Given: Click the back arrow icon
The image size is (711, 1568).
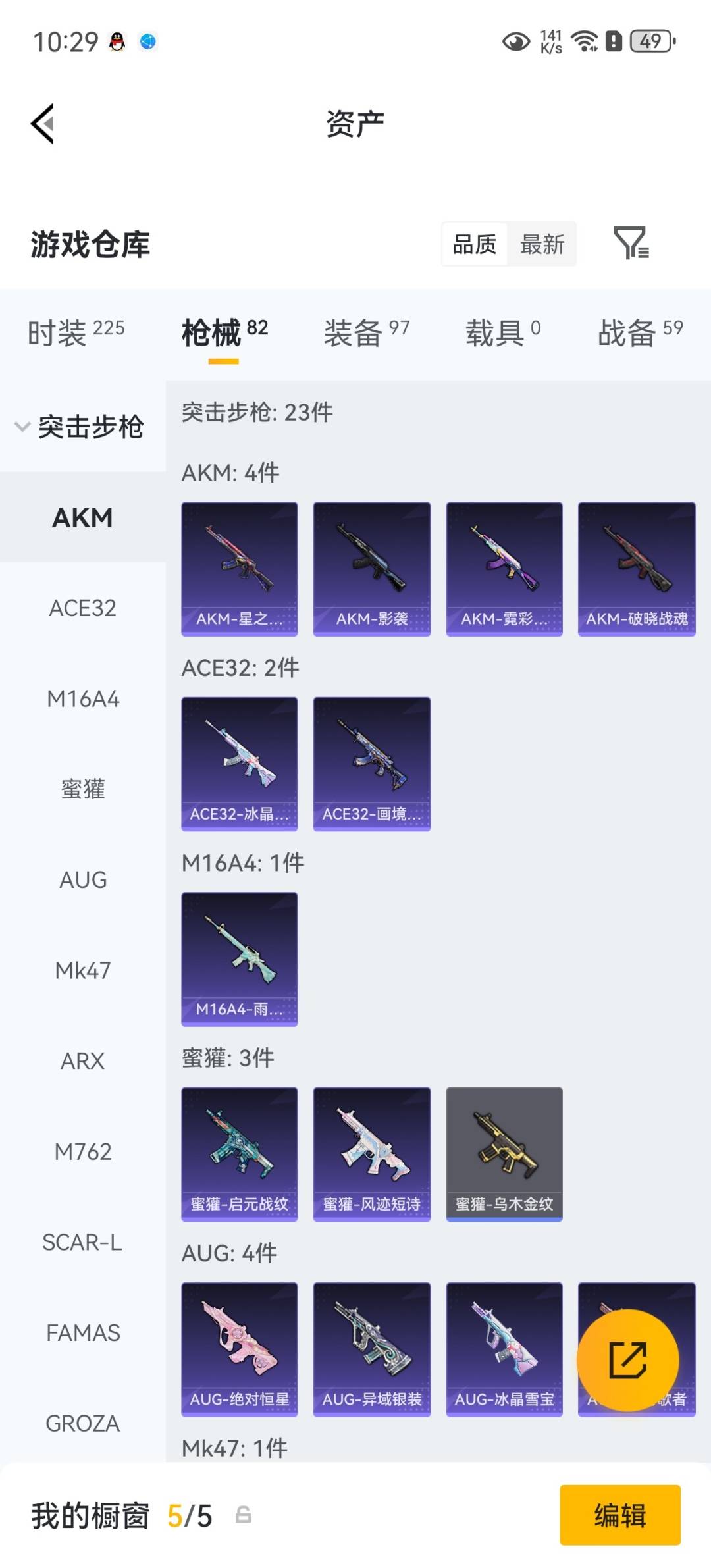Looking at the screenshot, I should point(41,124).
